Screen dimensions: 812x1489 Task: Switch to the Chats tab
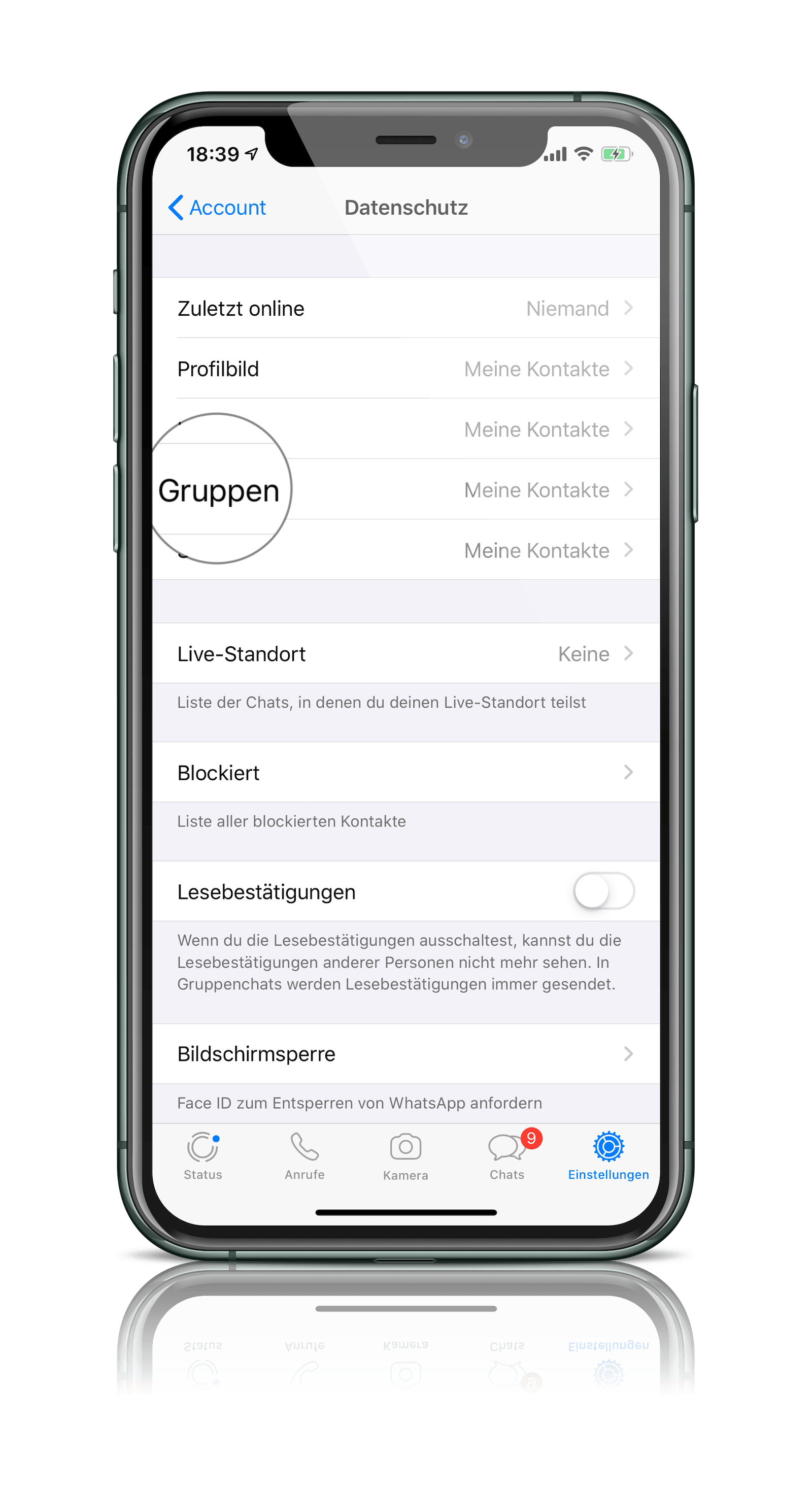tap(507, 1156)
